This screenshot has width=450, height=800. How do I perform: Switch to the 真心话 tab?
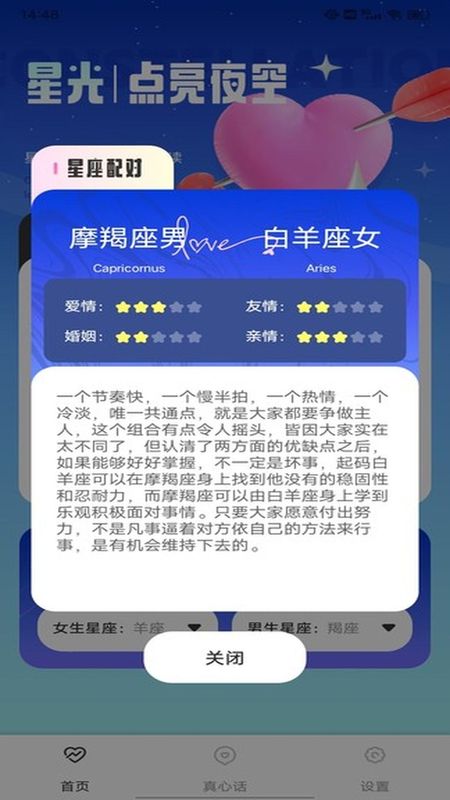coord(224,768)
